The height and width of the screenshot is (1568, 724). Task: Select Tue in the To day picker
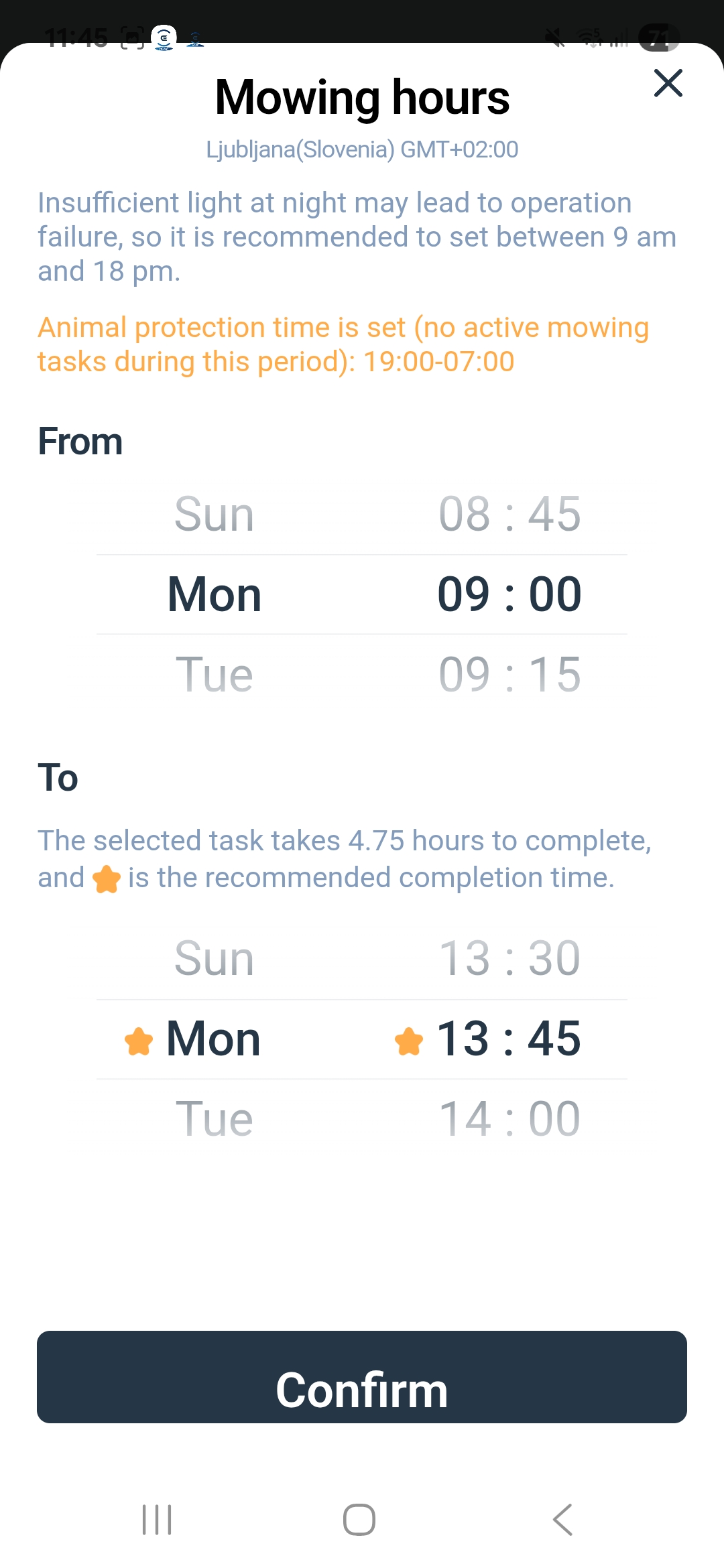[215, 1118]
